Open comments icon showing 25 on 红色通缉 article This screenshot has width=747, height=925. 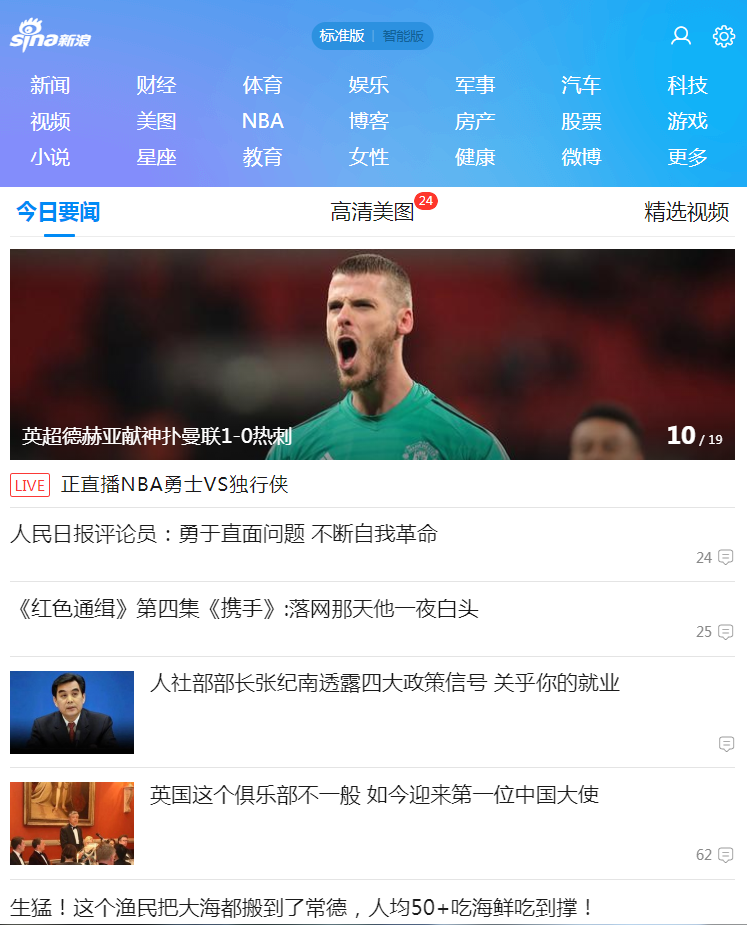(724, 633)
